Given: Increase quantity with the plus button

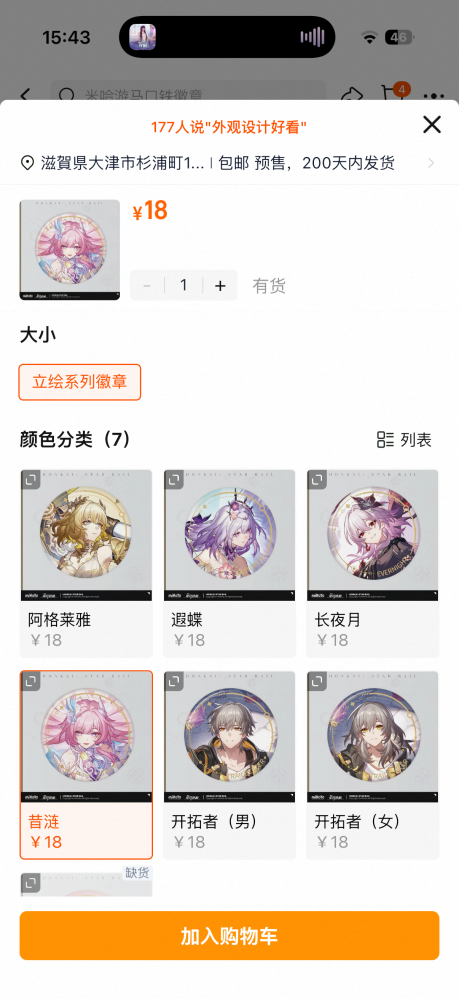Looking at the screenshot, I should 220,285.
